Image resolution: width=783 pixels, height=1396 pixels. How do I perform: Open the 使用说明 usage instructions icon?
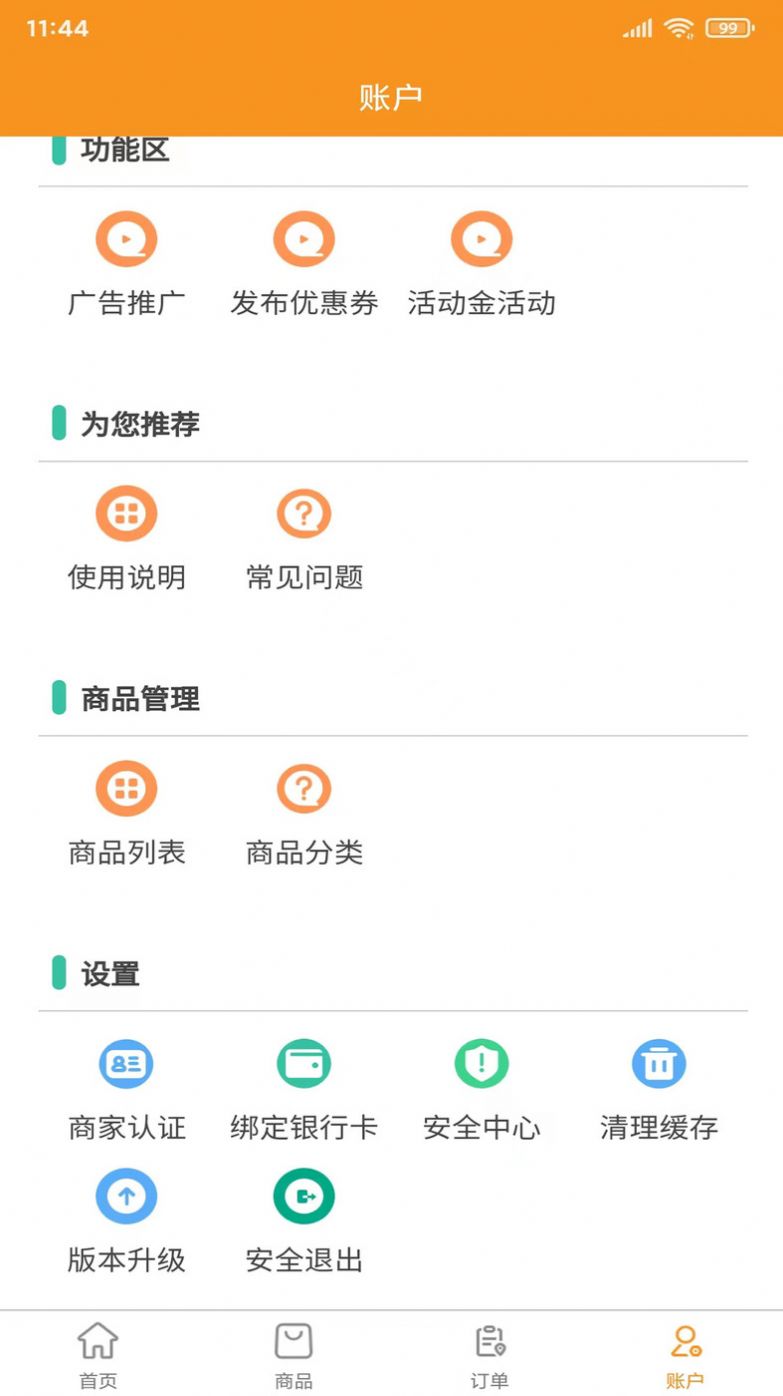126,512
